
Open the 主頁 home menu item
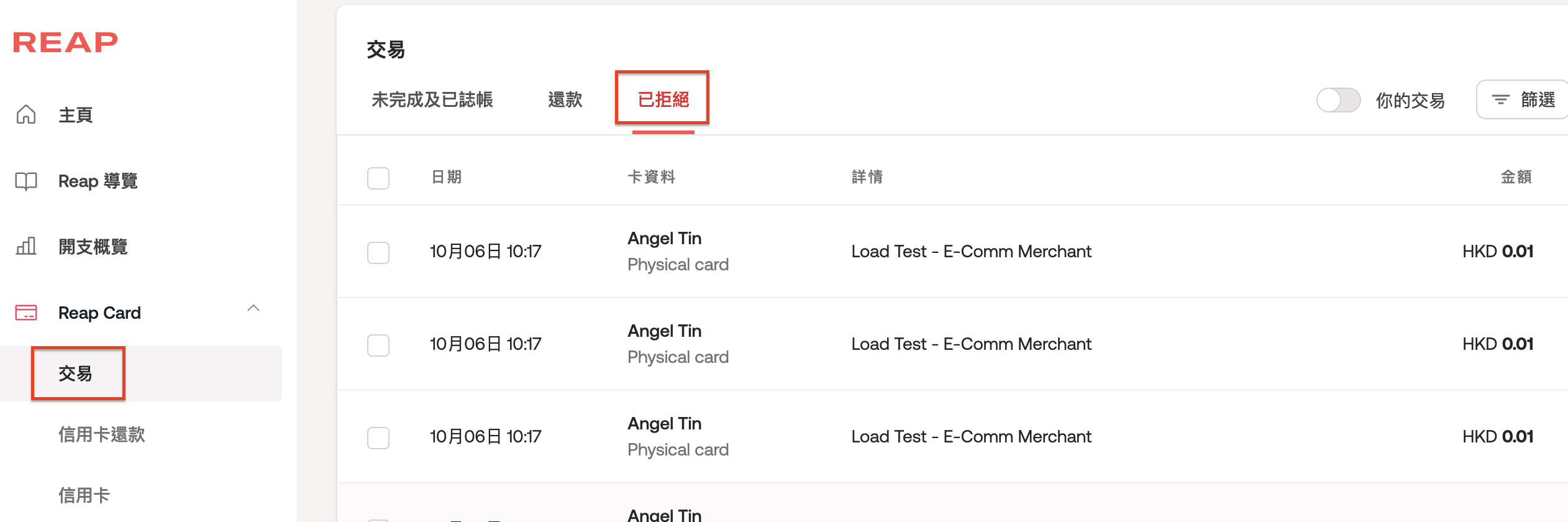click(75, 115)
